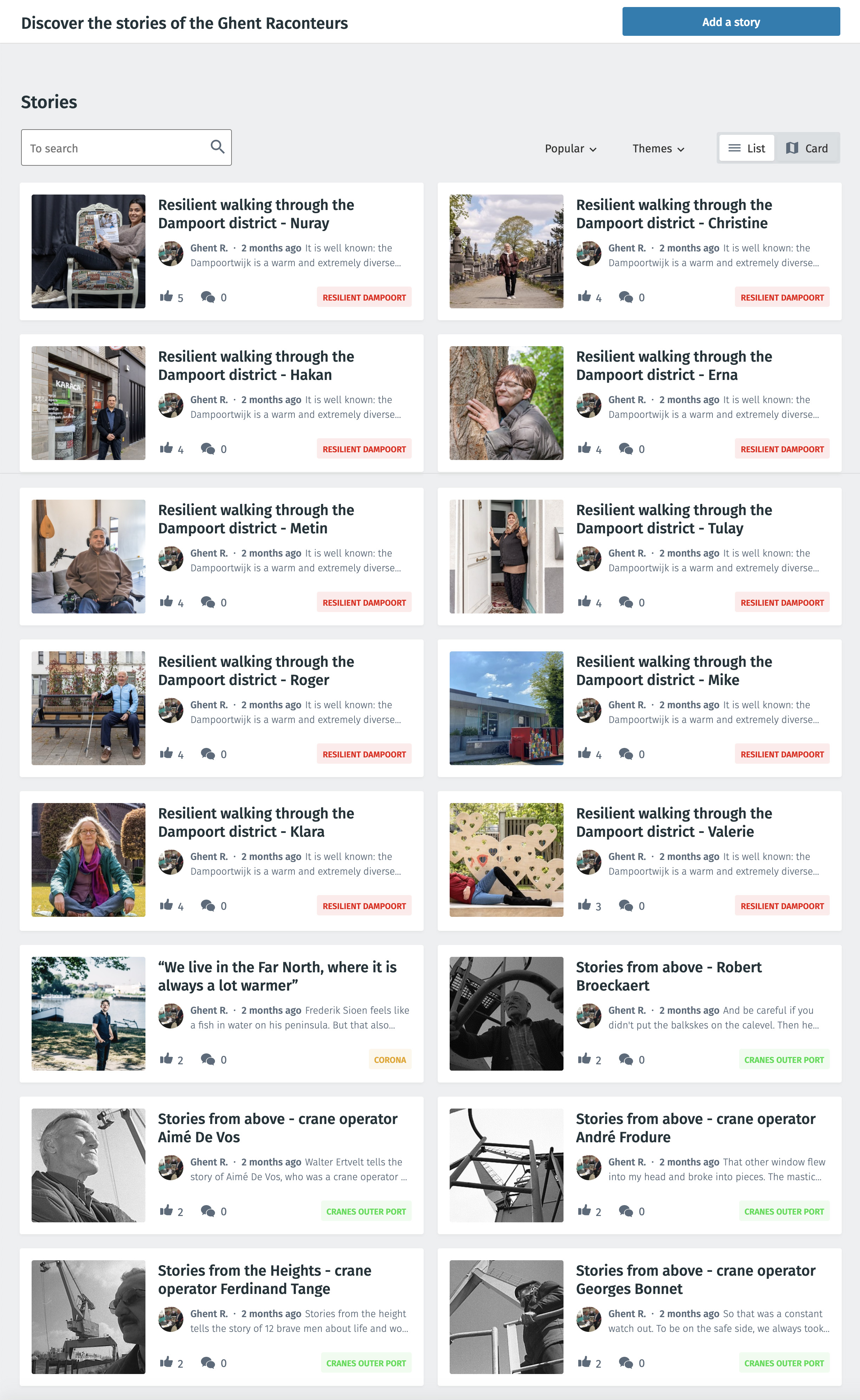This screenshot has height=1400, width=860.
Task: Like the Roger story
Action: (166, 754)
